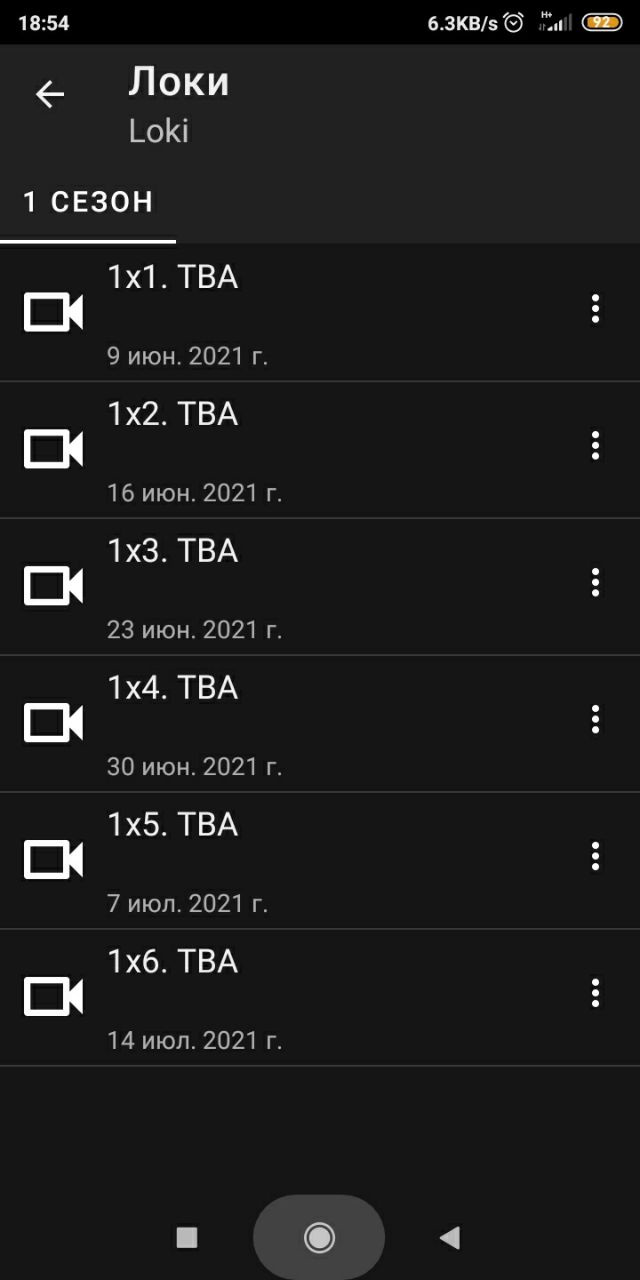This screenshot has width=640, height=1280.
Task: Open the overflow menu for episode 1x3
Action: (x=595, y=583)
